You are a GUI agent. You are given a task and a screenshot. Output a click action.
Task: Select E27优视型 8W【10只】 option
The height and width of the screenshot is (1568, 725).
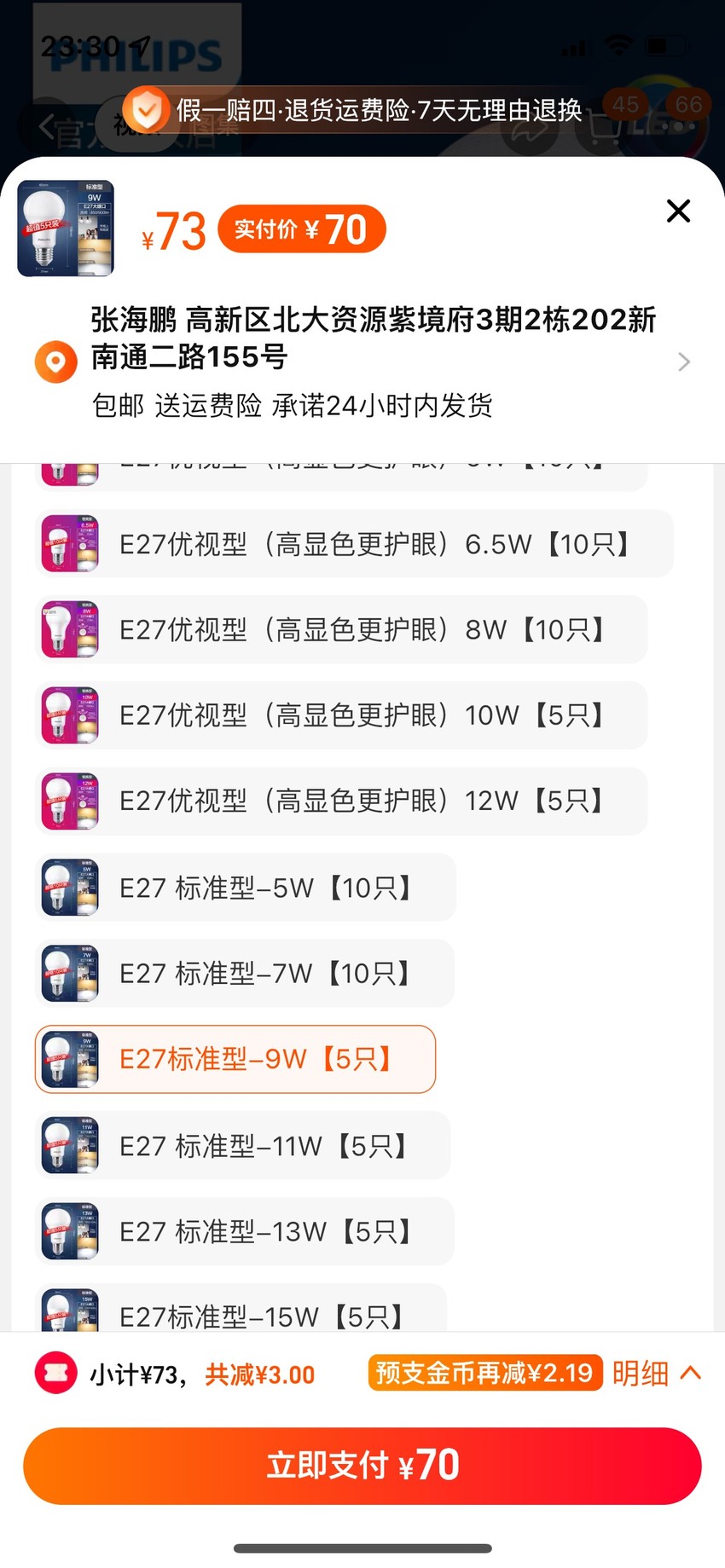pos(341,630)
